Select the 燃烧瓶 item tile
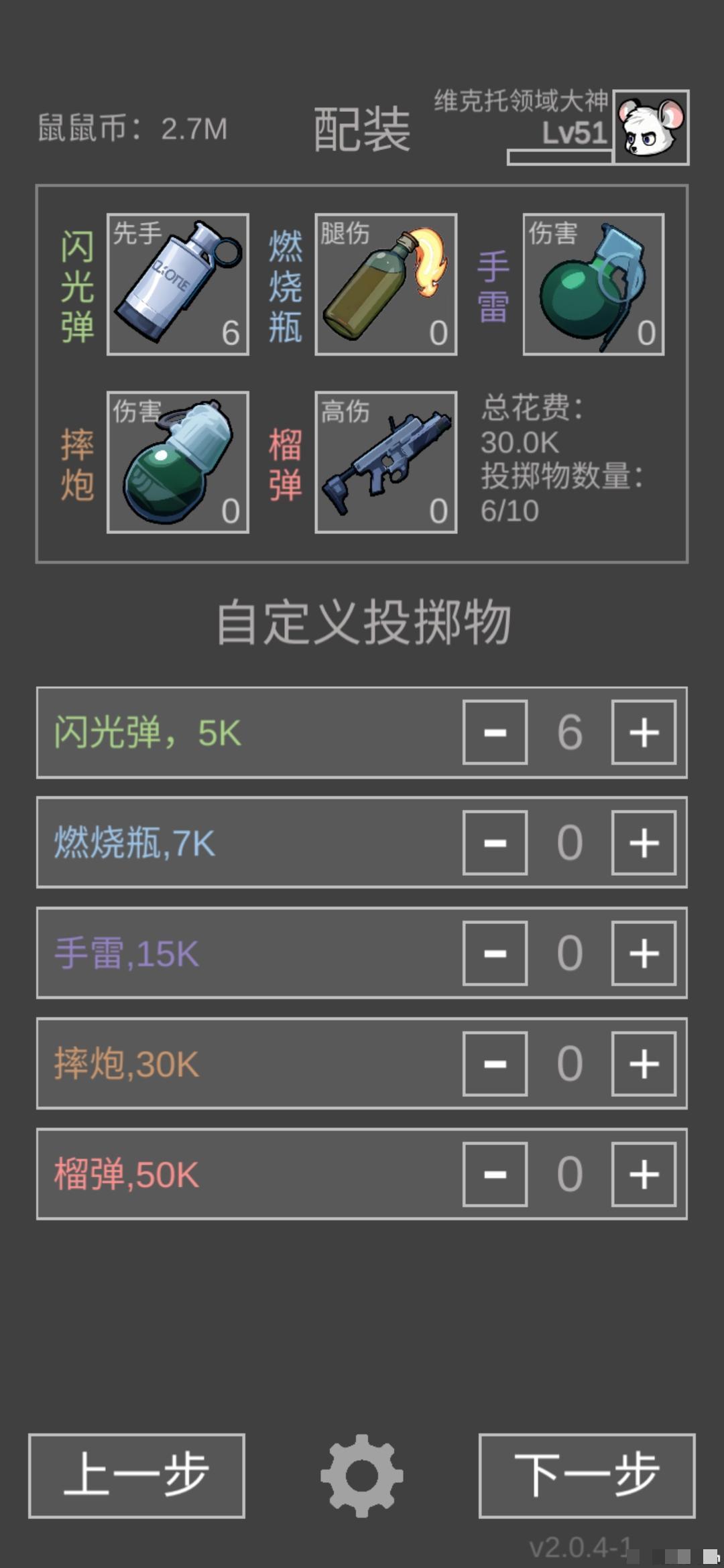Image resolution: width=724 pixels, height=1568 pixels. point(386,285)
